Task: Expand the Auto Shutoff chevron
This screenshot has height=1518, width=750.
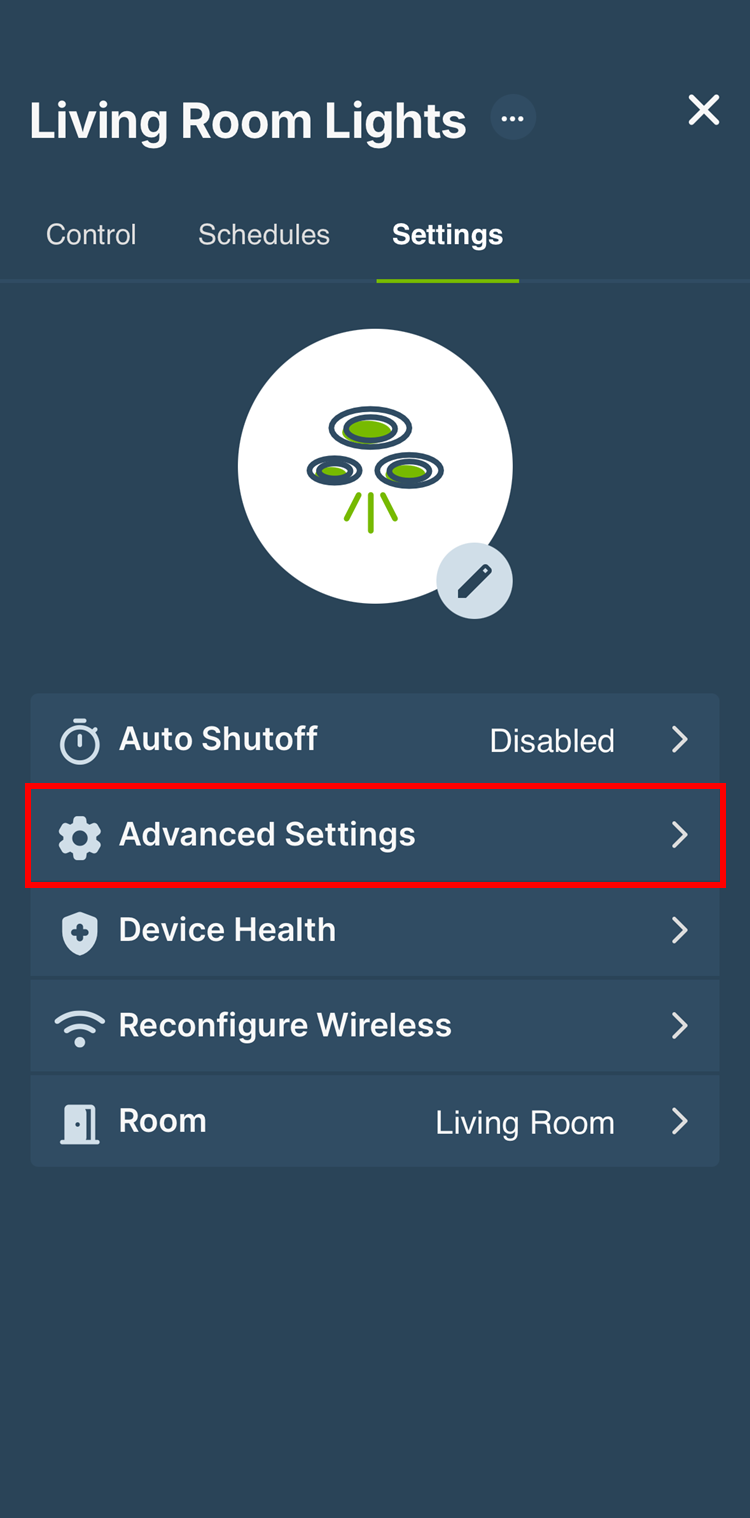Action: coord(680,740)
